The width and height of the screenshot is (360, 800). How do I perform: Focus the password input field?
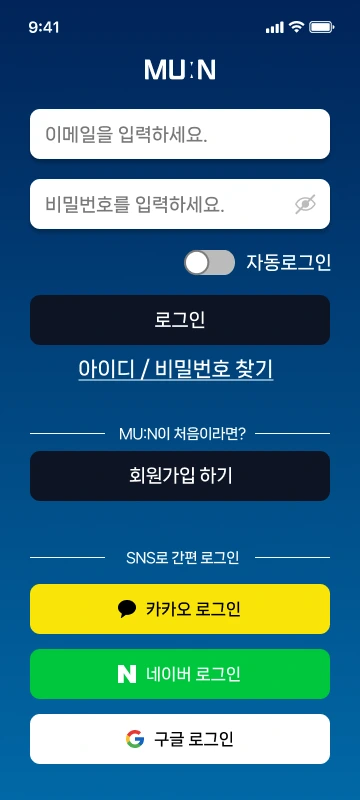[x=180, y=204]
